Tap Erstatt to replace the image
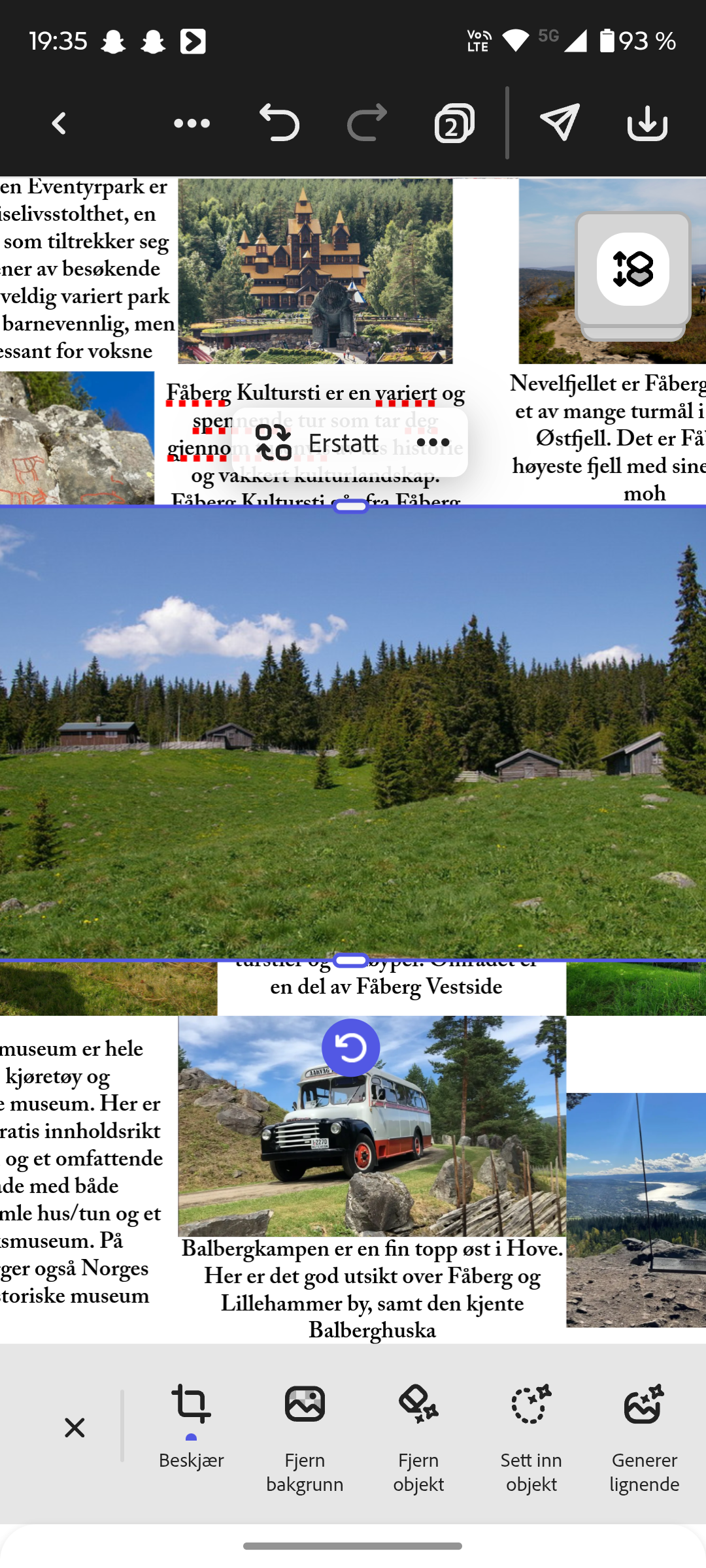 point(318,442)
